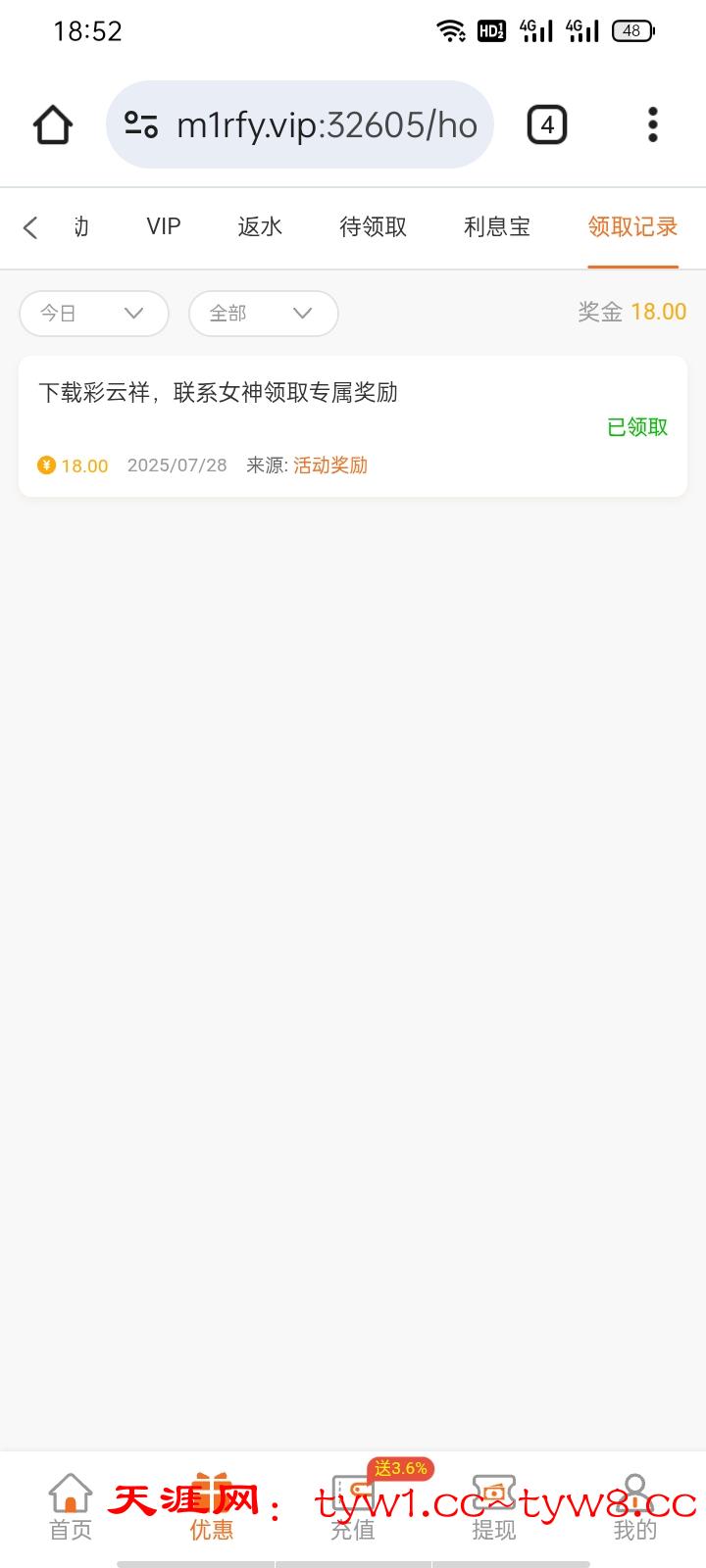
Task: Open the browser overflow menu
Action: point(653,124)
